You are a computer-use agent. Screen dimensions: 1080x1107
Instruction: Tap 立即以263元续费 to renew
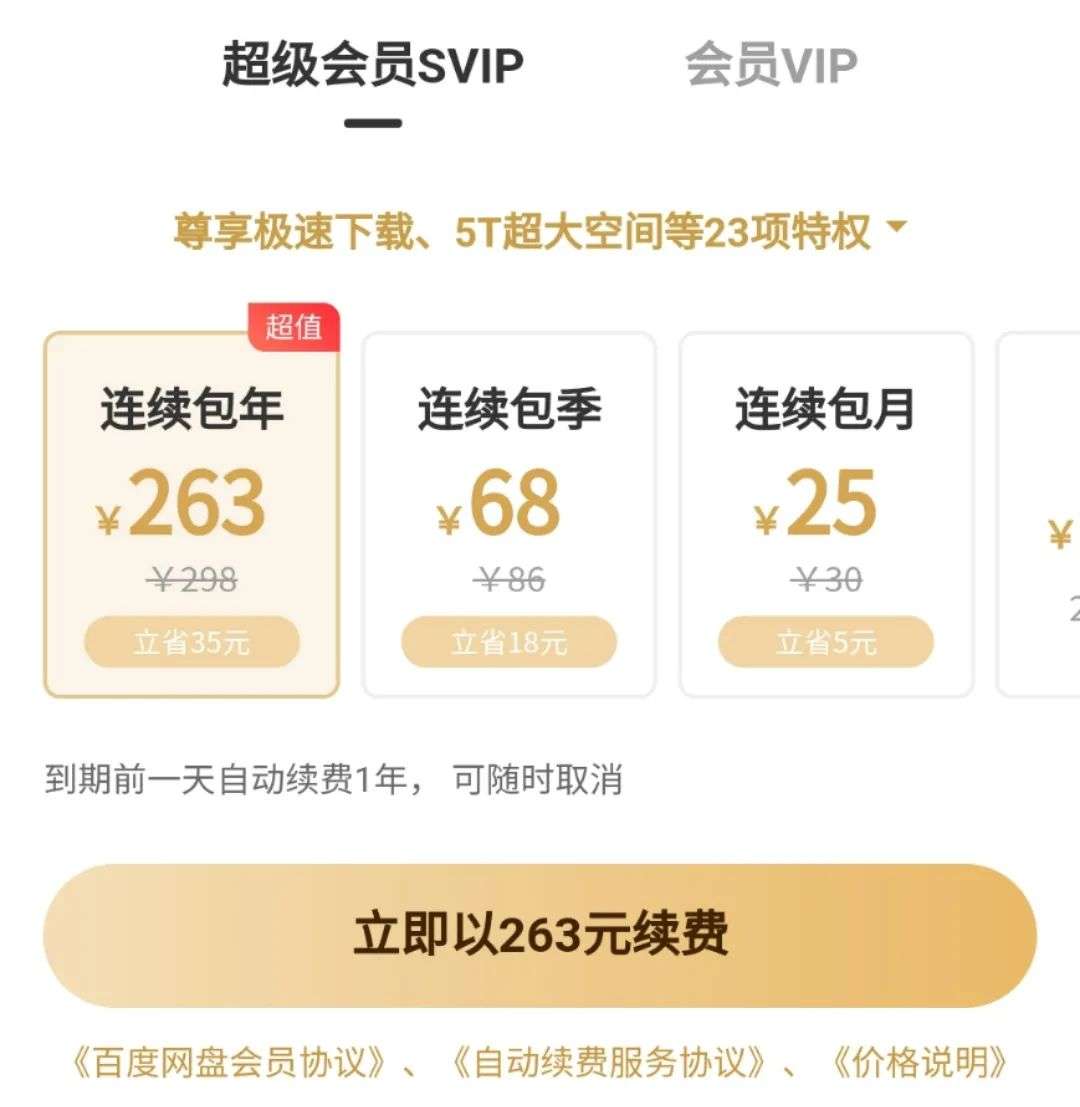[540, 935]
